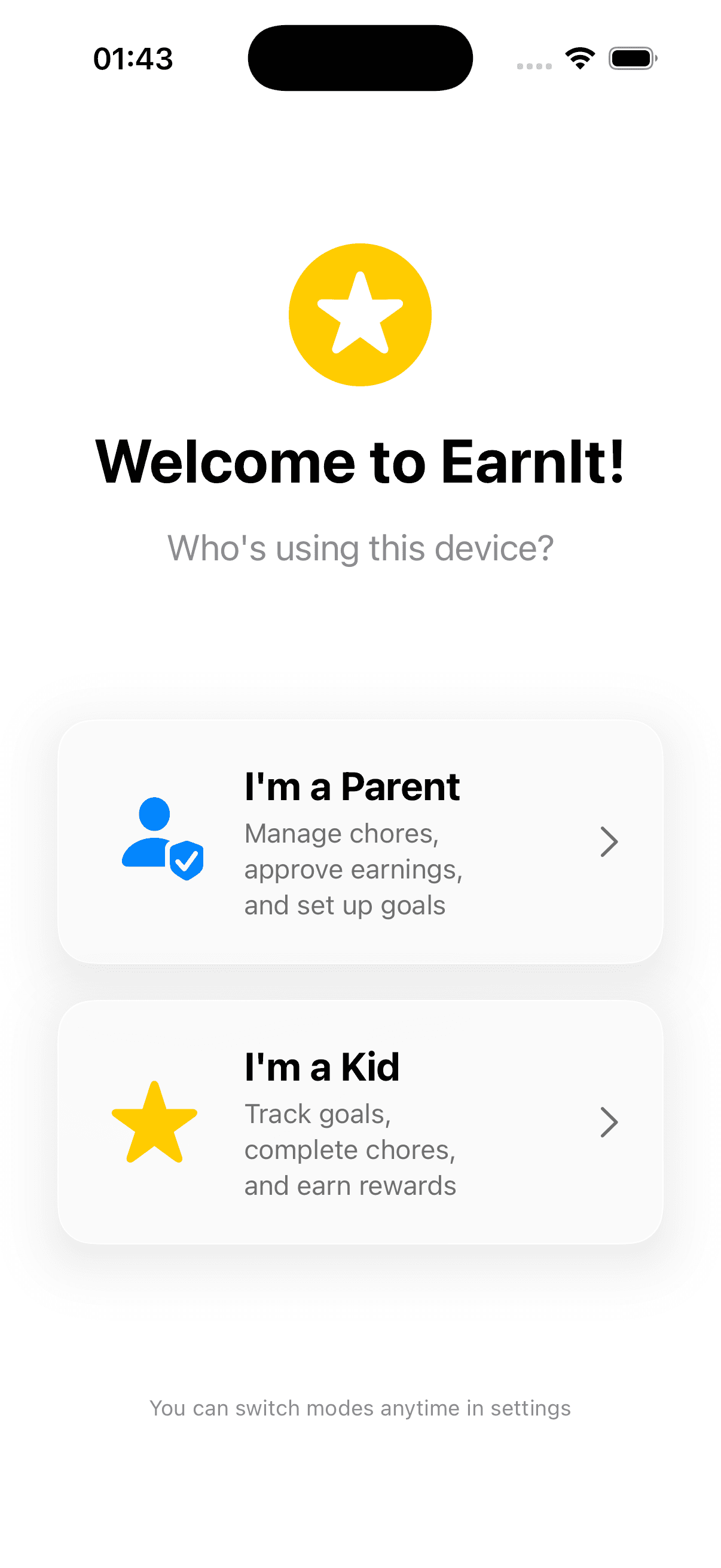The width and height of the screenshot is (721, 1568).
Task: Tap the battery indicator icon
Action: pyautogui.click(x=632, y=58)
